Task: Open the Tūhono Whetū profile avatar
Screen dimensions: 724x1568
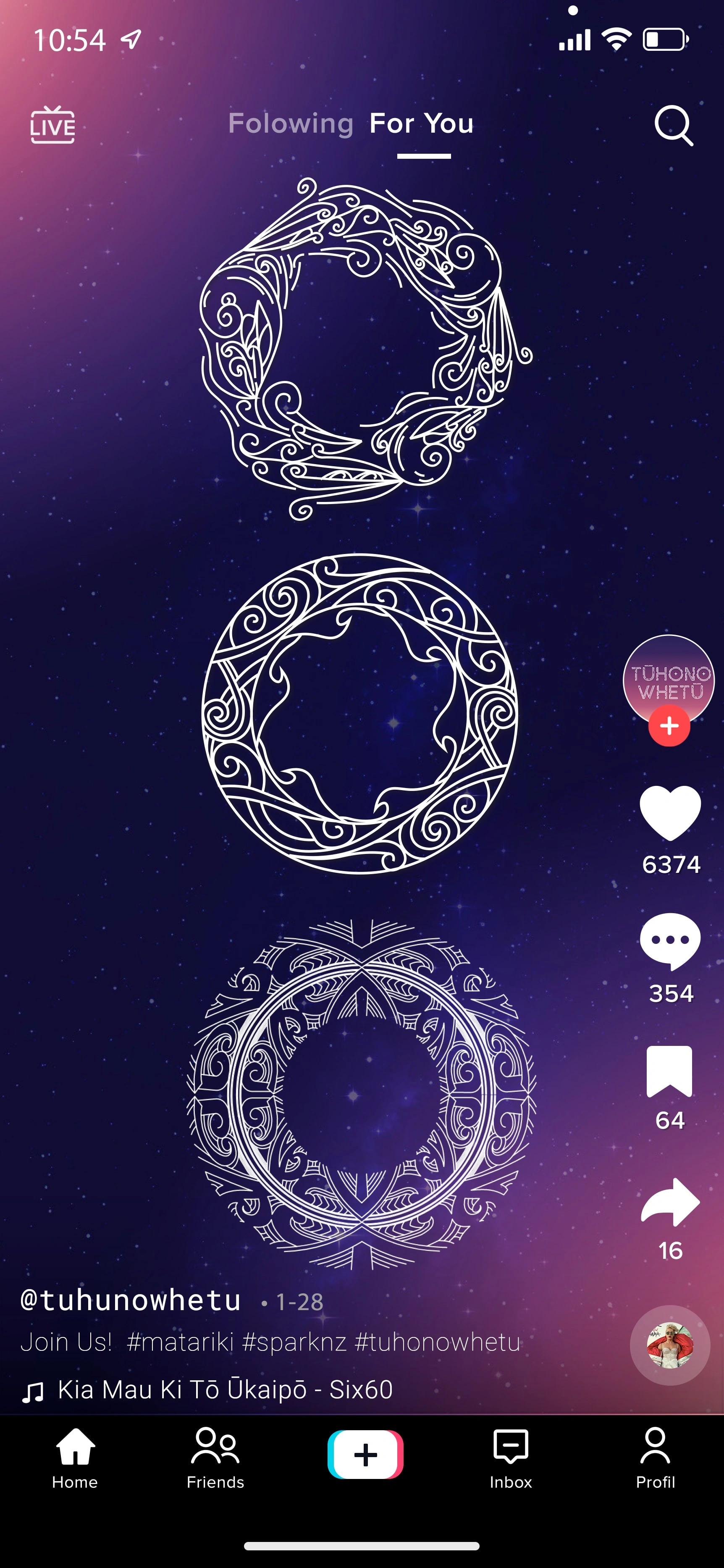Action: tap(669, 679)
